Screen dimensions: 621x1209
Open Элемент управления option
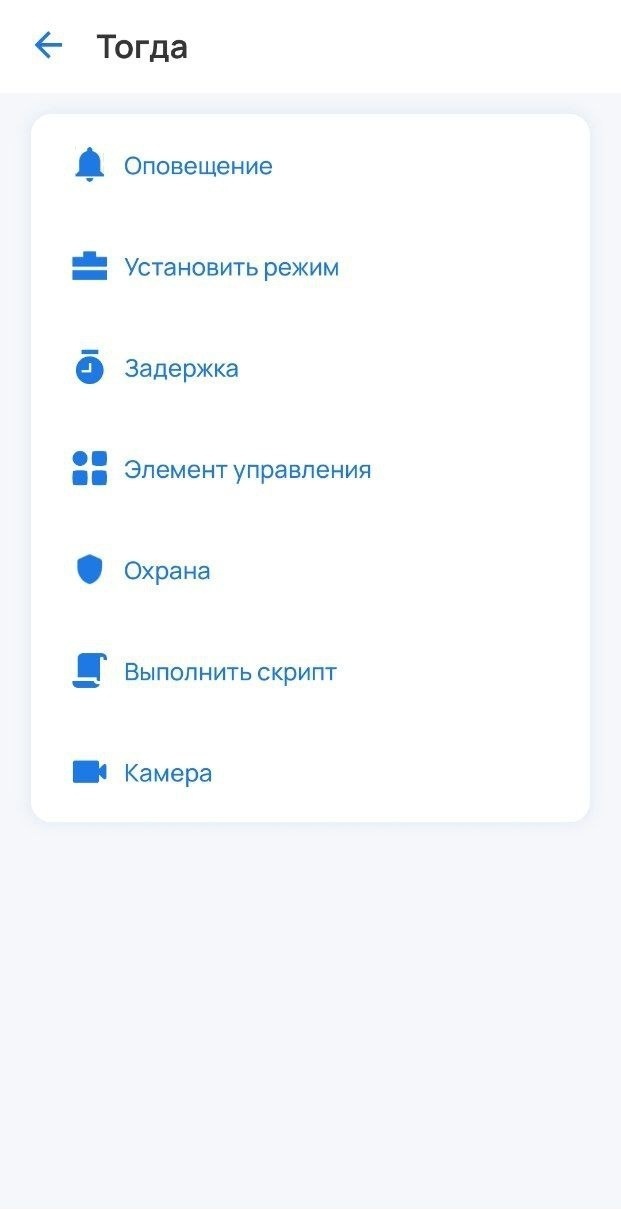pos(247,470)
